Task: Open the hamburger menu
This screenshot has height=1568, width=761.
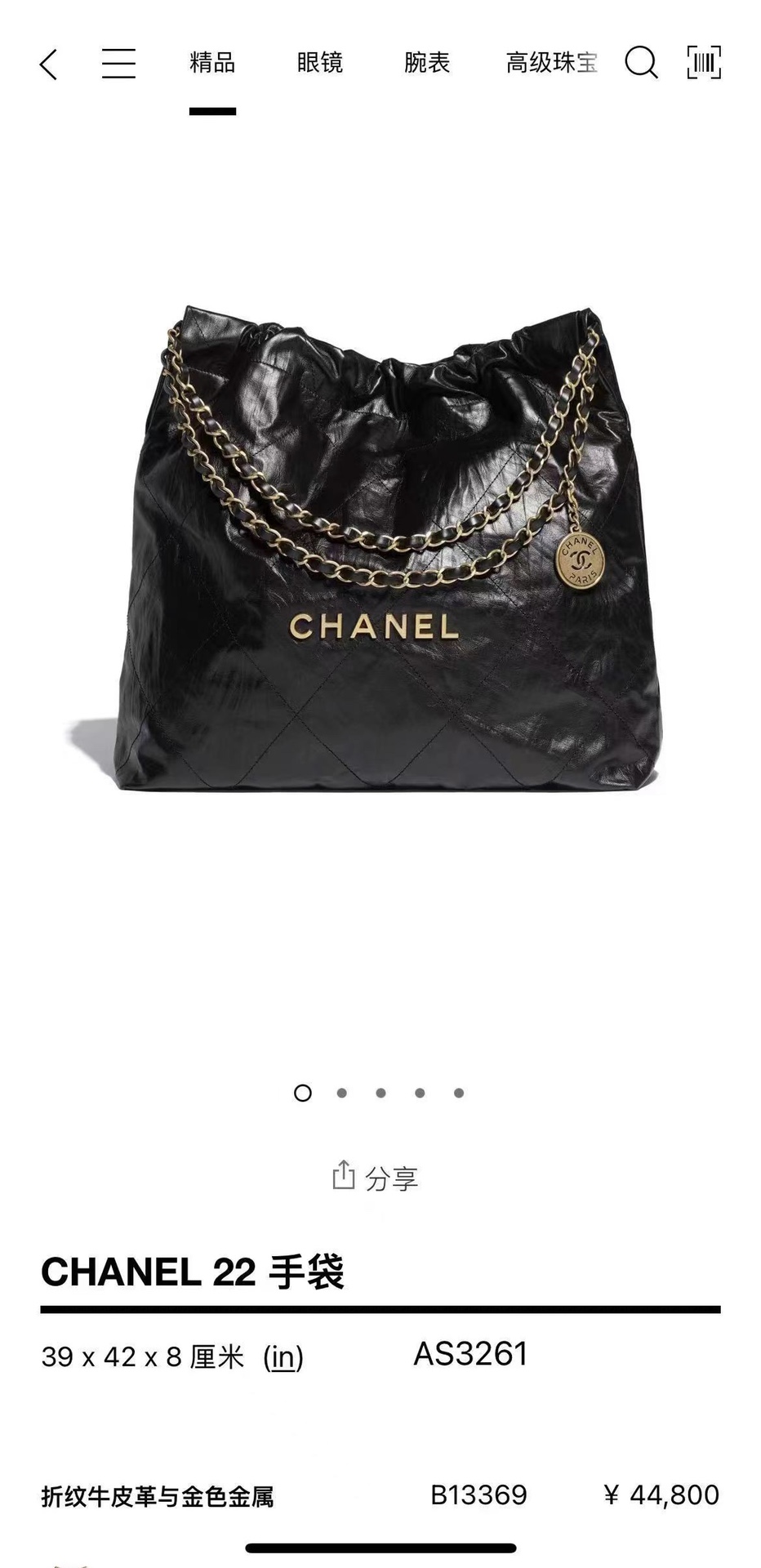Action: 118,63
